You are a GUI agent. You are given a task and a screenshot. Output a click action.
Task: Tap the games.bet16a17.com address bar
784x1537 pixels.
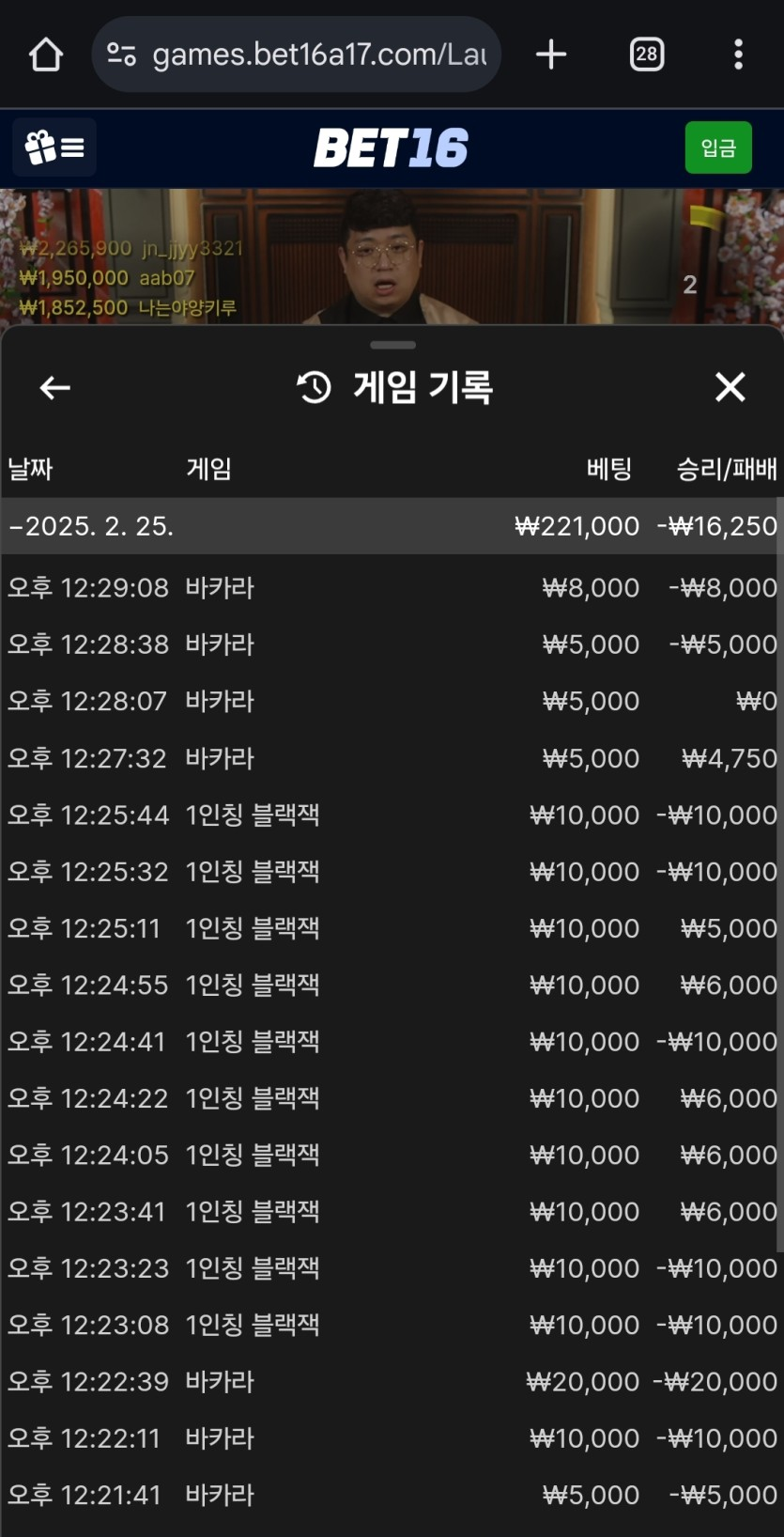coord(297,54)
